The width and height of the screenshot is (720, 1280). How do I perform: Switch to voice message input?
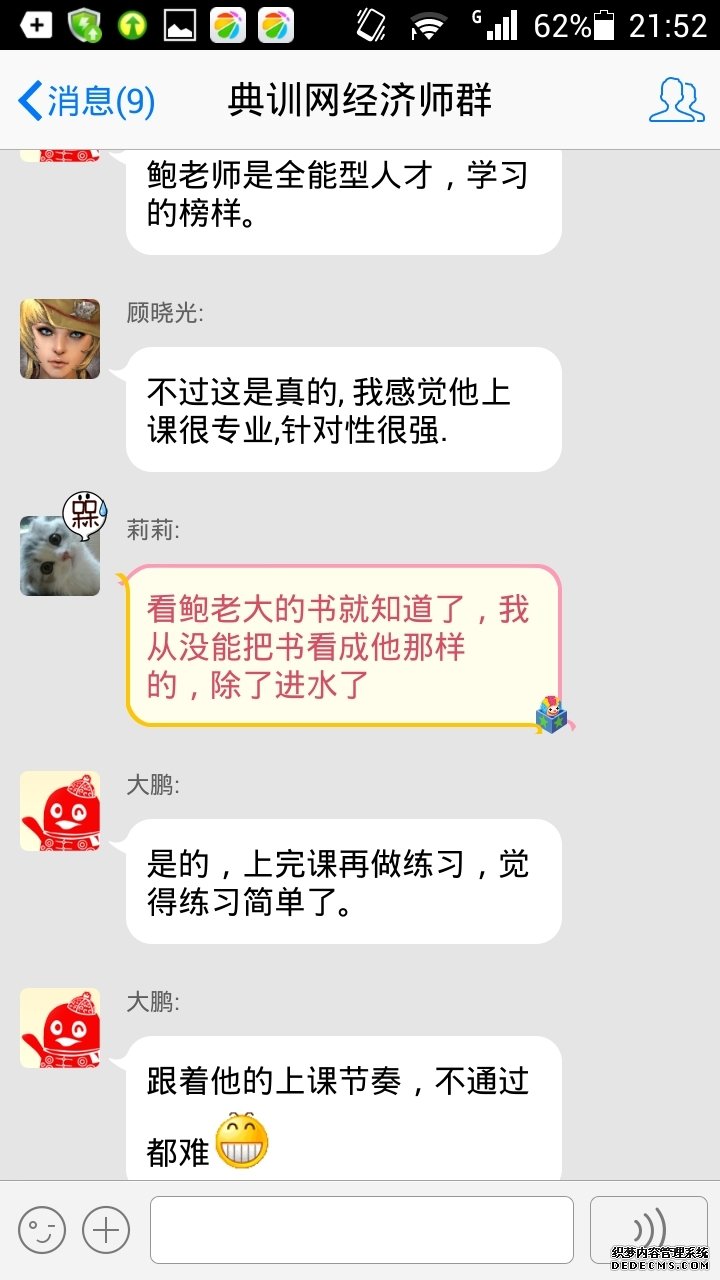pyautogui.click(x=648, y=1230)
